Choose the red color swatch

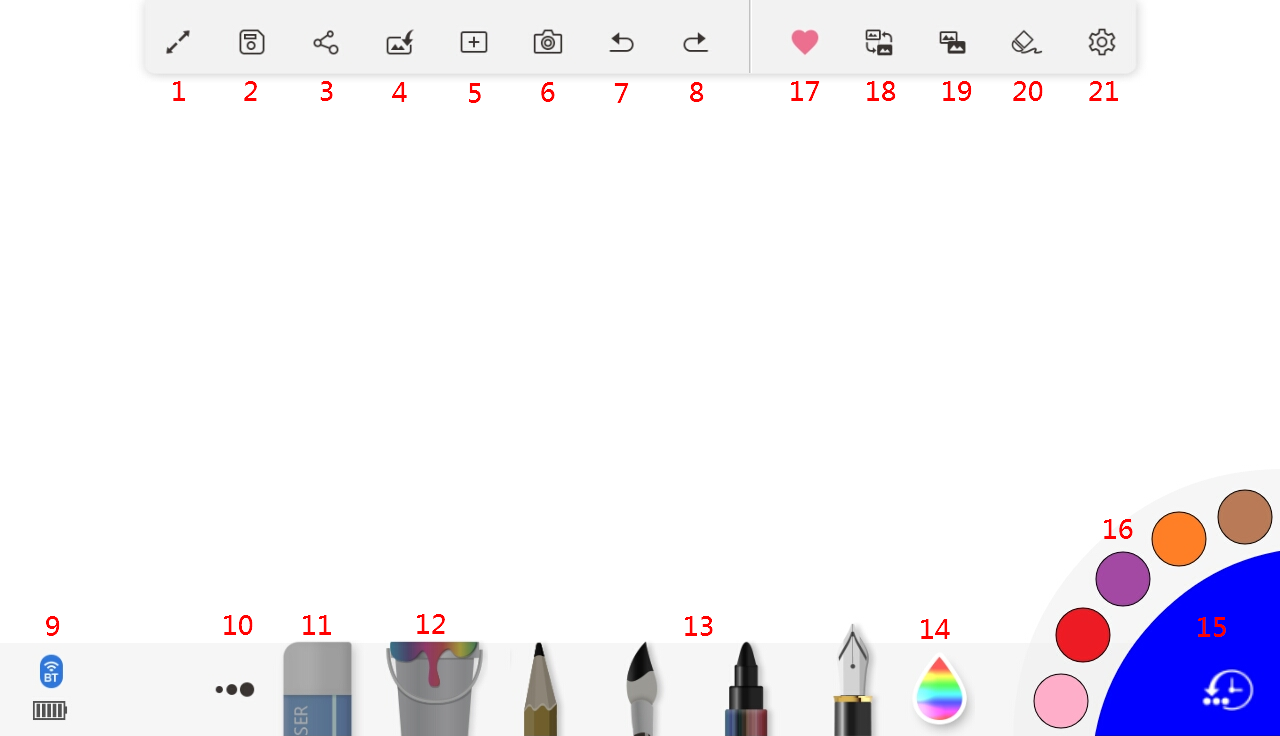1083,635
